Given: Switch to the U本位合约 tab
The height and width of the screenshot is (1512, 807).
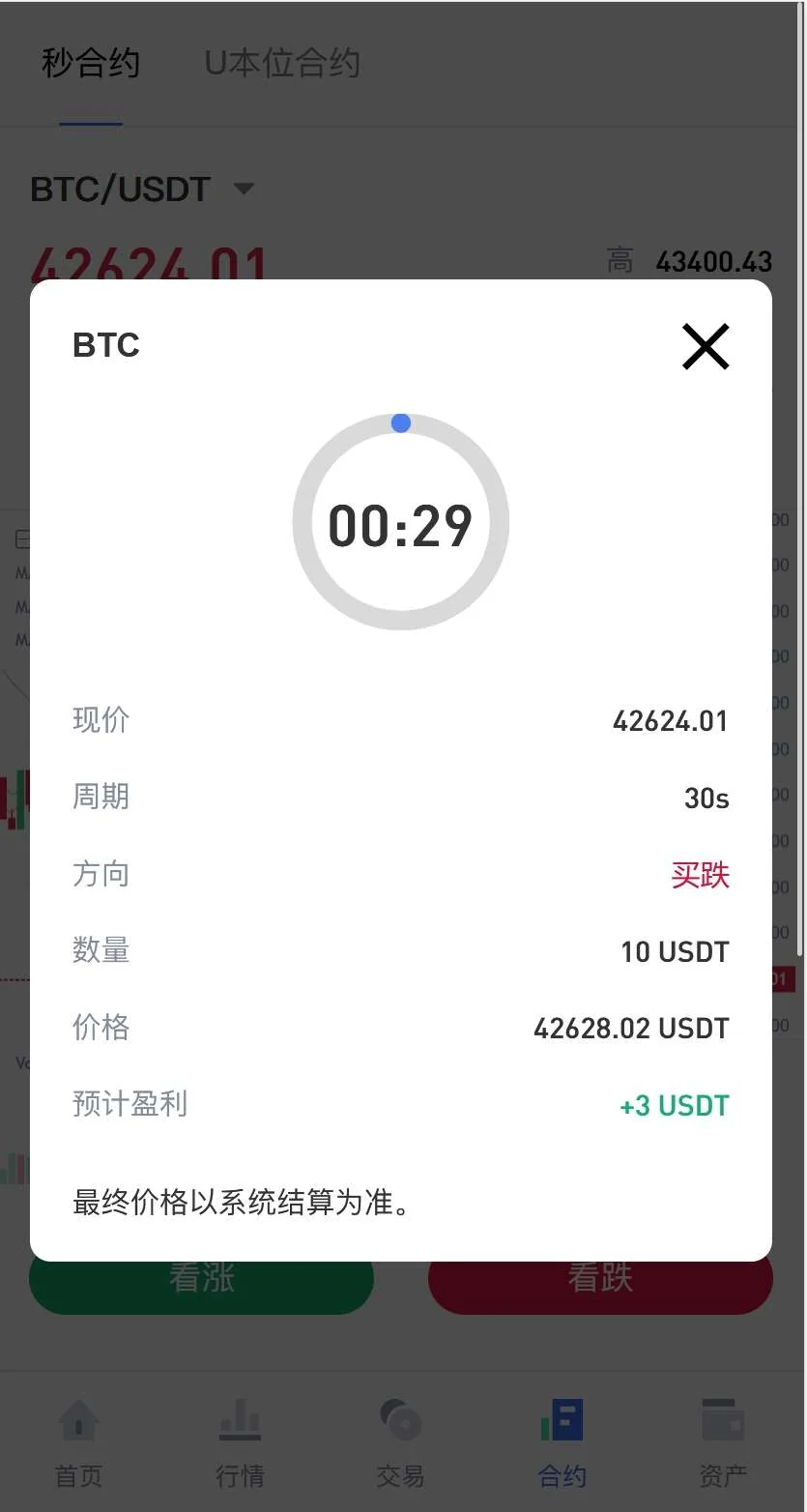Looking at the screenshot, I should coord(282,64).
